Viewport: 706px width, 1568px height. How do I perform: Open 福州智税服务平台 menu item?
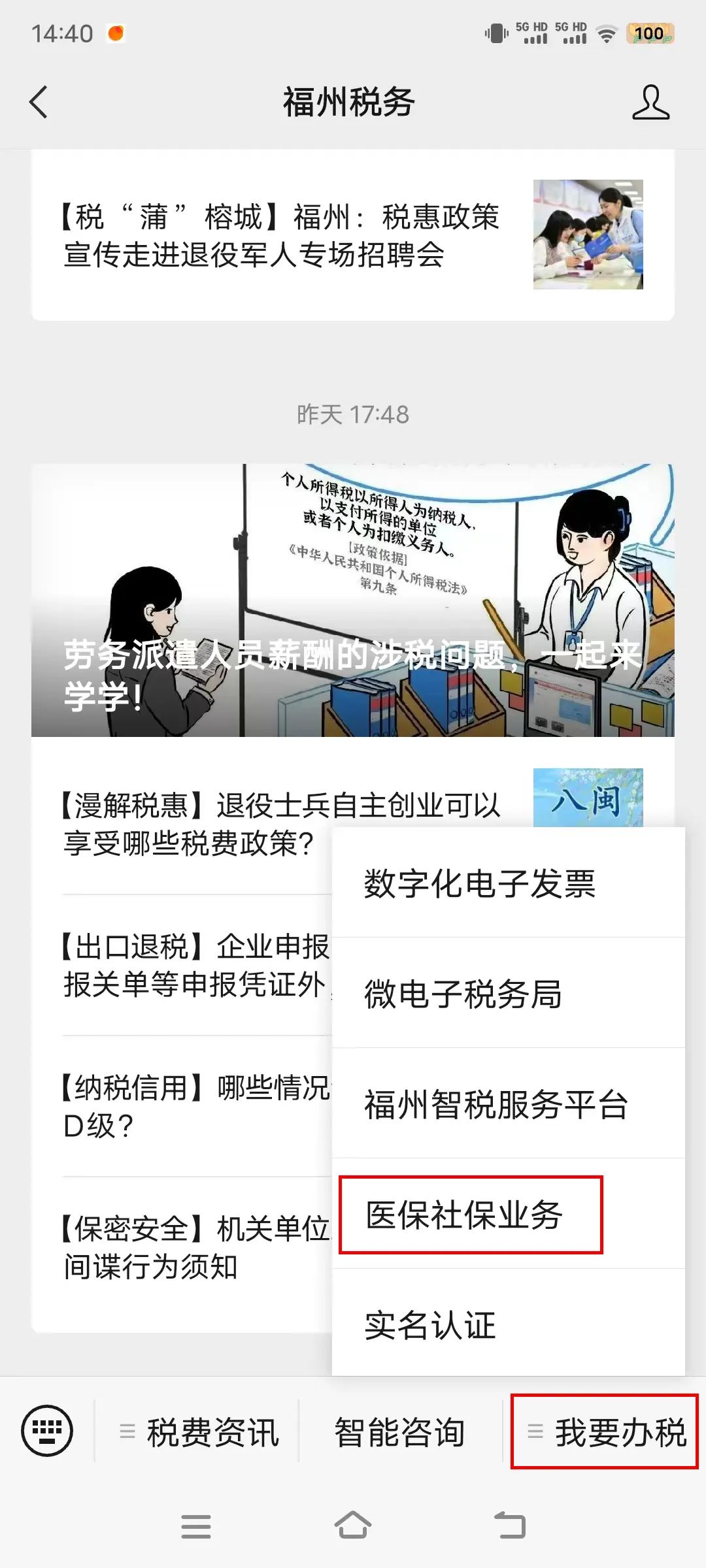[508, 1104]
